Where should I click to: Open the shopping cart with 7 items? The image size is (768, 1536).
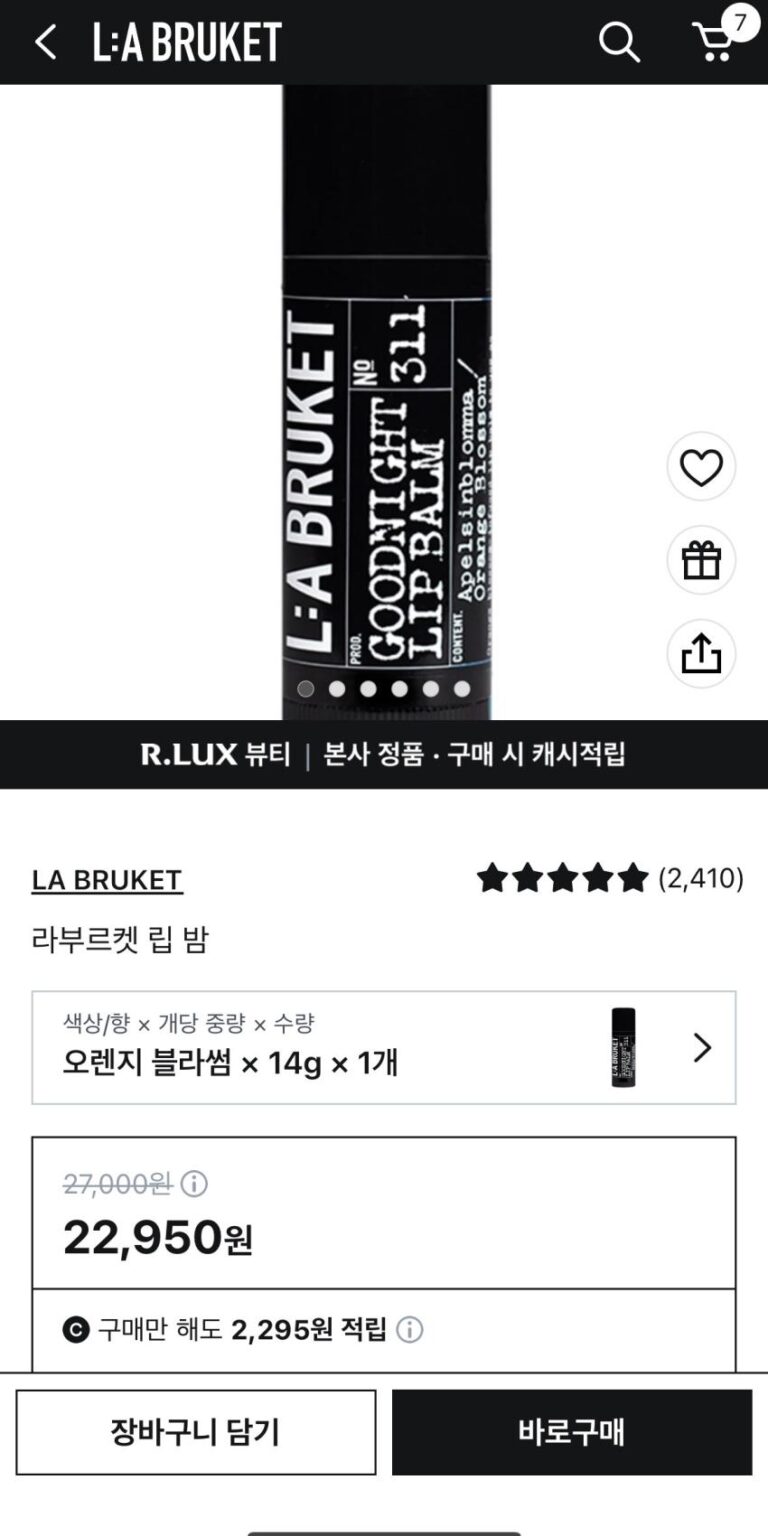(x=716, y=40)
